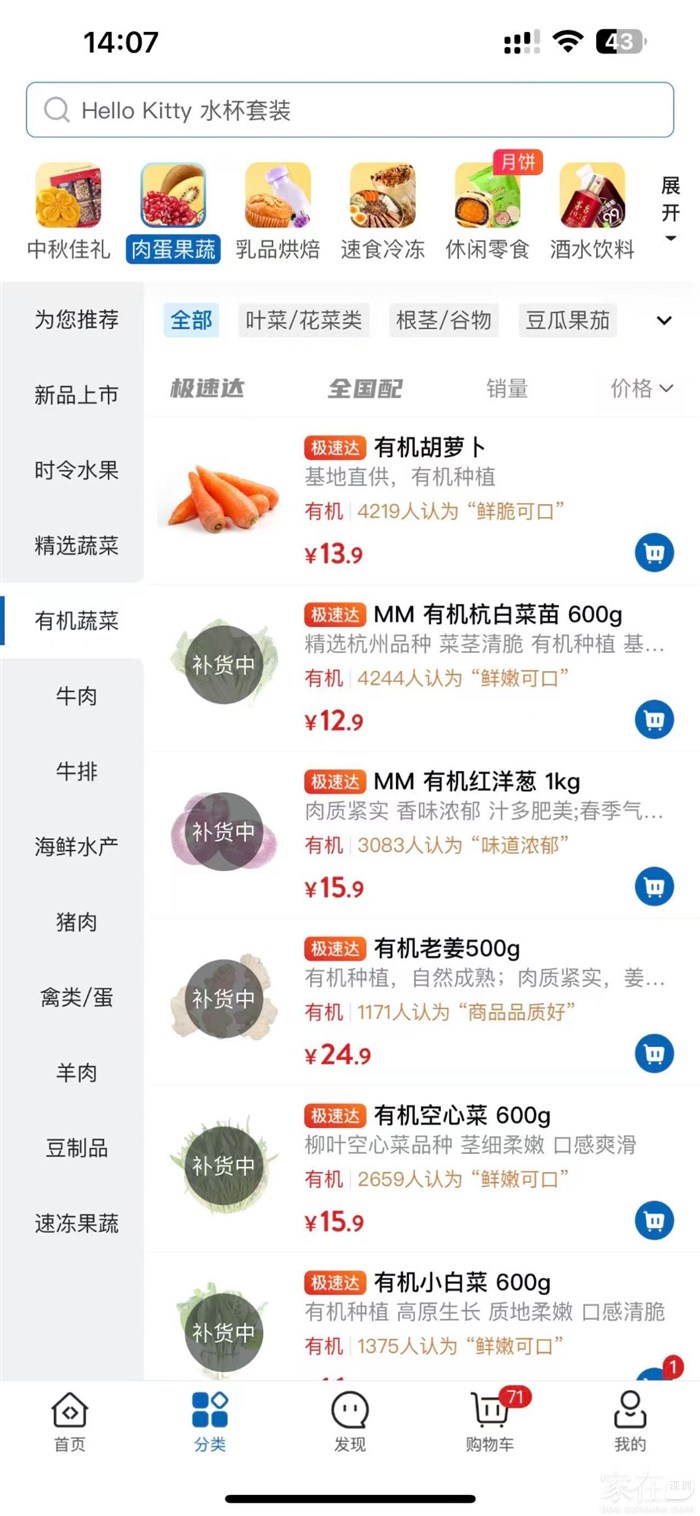Open the 海鲜水产 sidebar section
Viewport: 700px width, 1516px height.
coord(76,847)
